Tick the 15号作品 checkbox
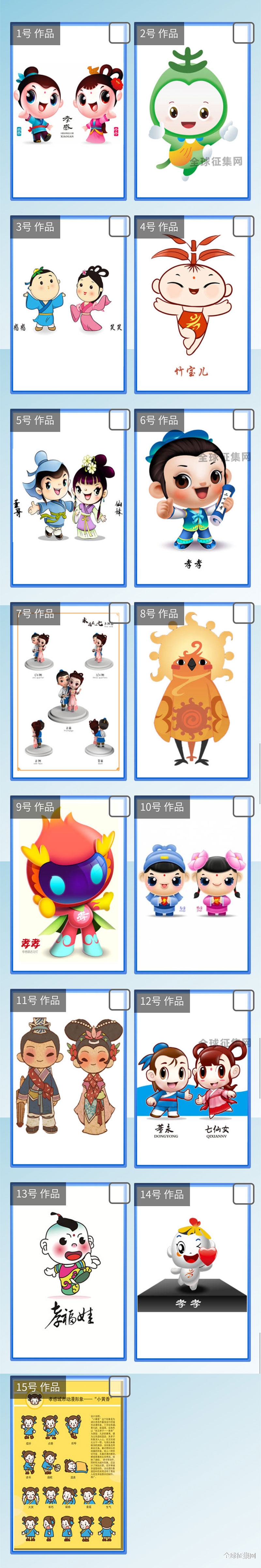This screenshot has width=261, height=1568. 119,1386
